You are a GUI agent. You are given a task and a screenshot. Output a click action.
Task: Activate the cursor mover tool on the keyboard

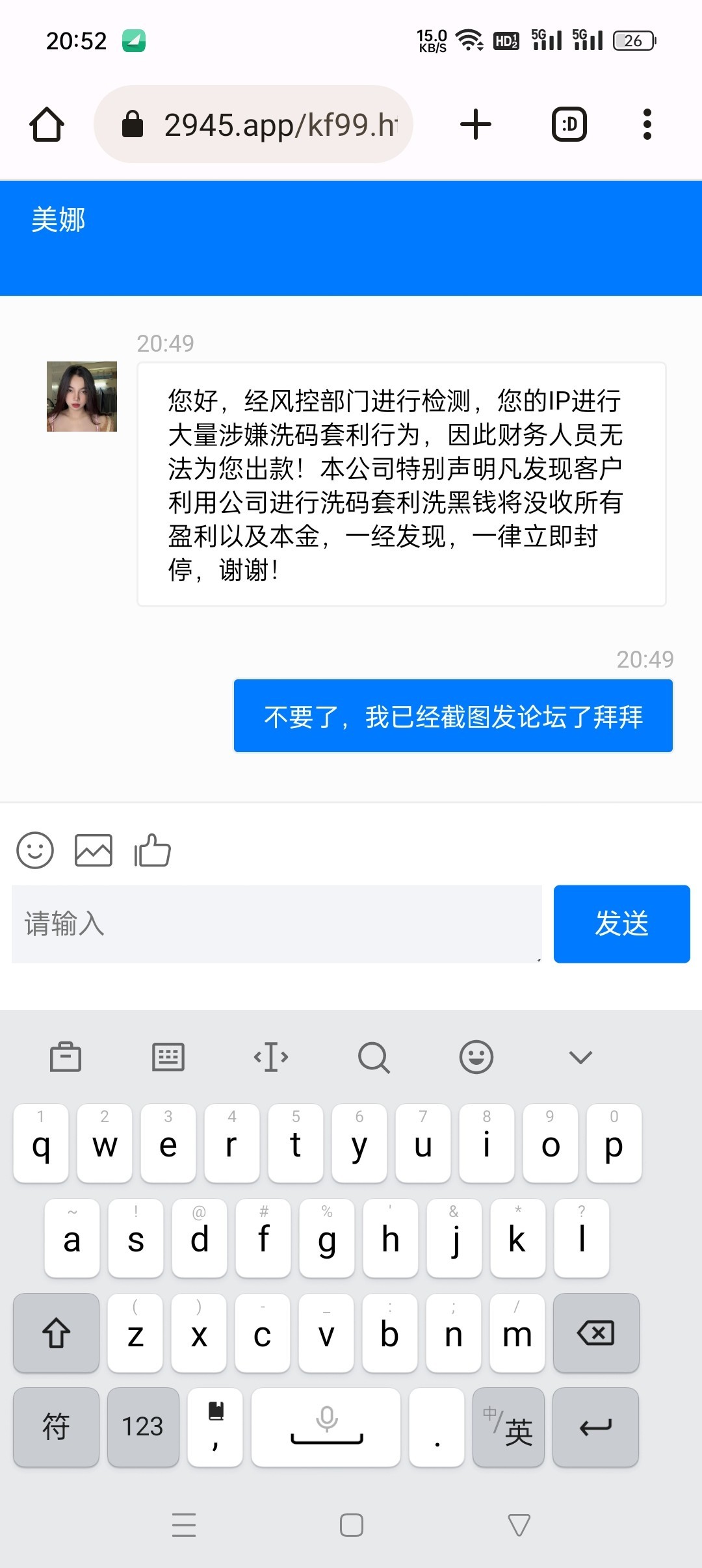coord(270,1056)
